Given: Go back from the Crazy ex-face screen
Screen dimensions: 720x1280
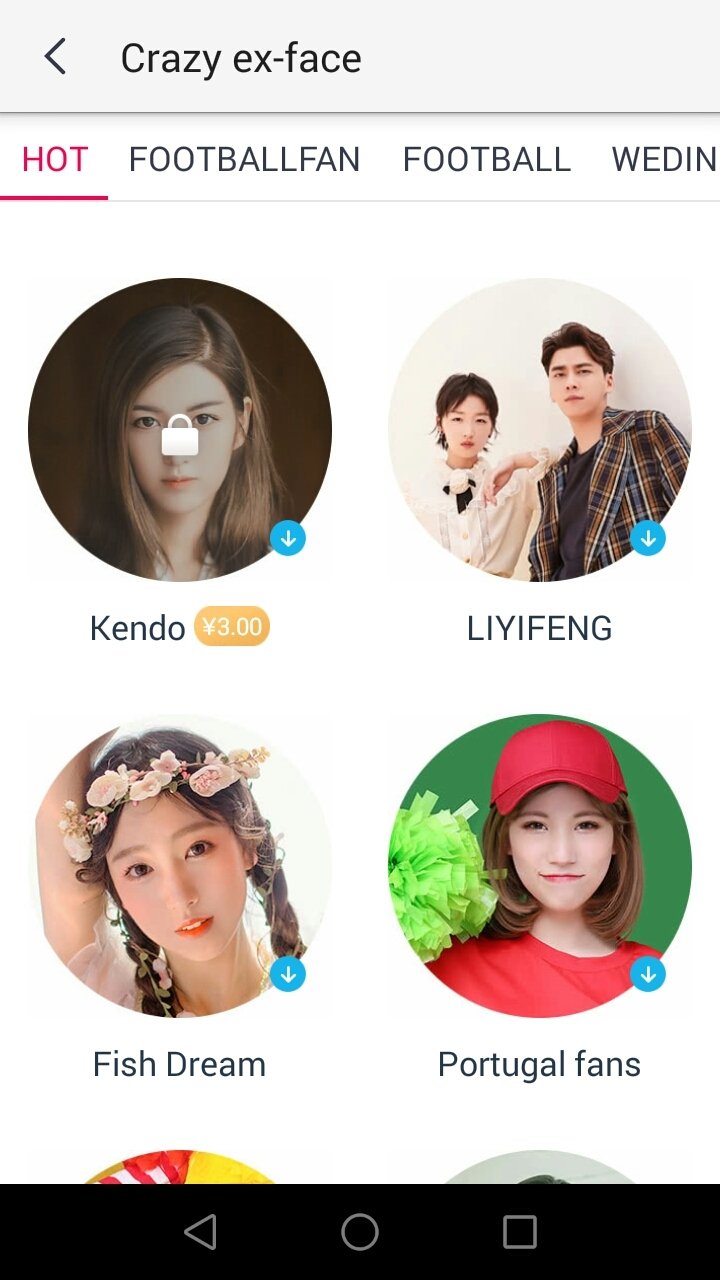Looking at the screenshot, I should coord(55,57).
